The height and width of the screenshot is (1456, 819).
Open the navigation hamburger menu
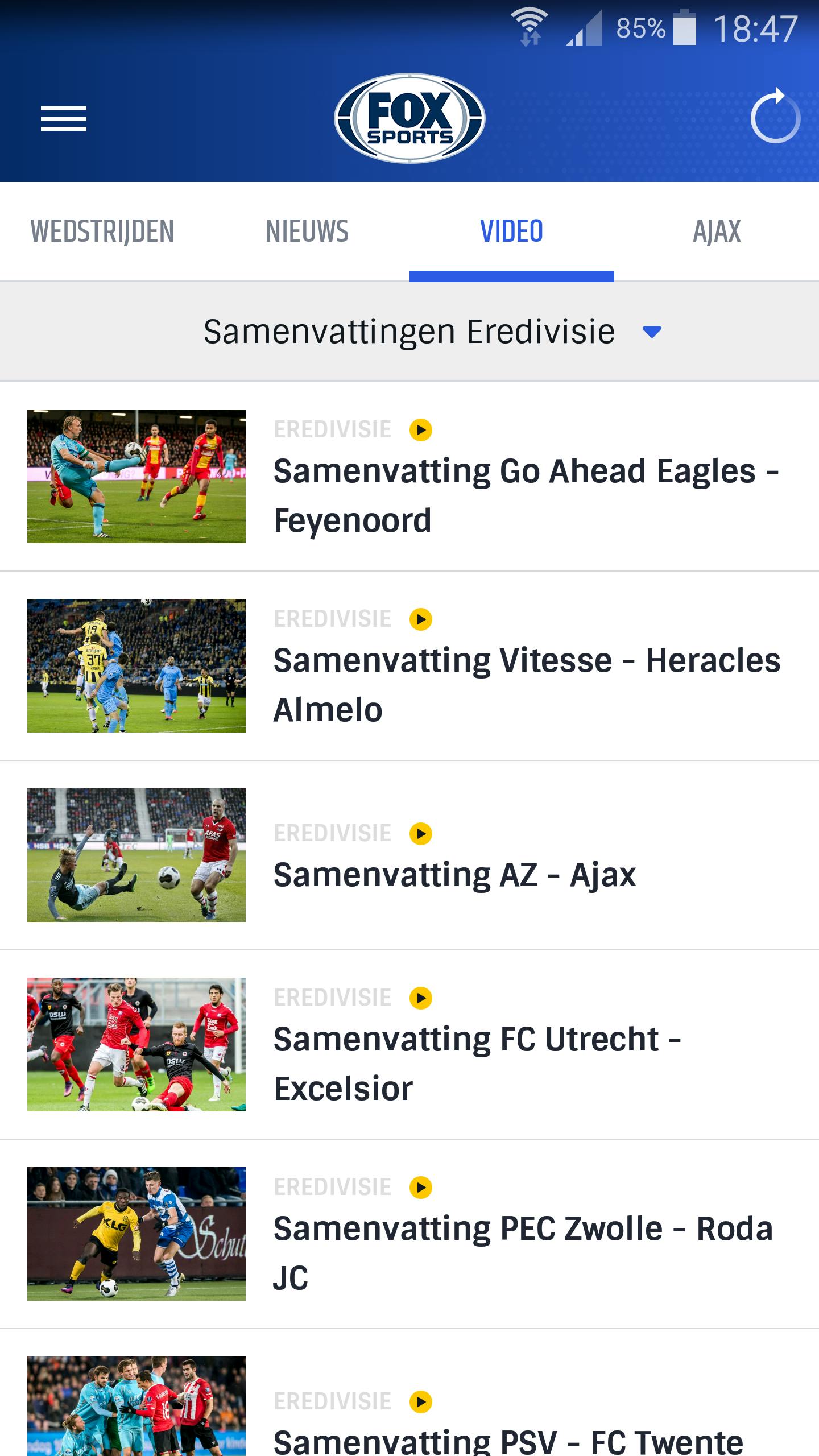[x=63, y=119]
